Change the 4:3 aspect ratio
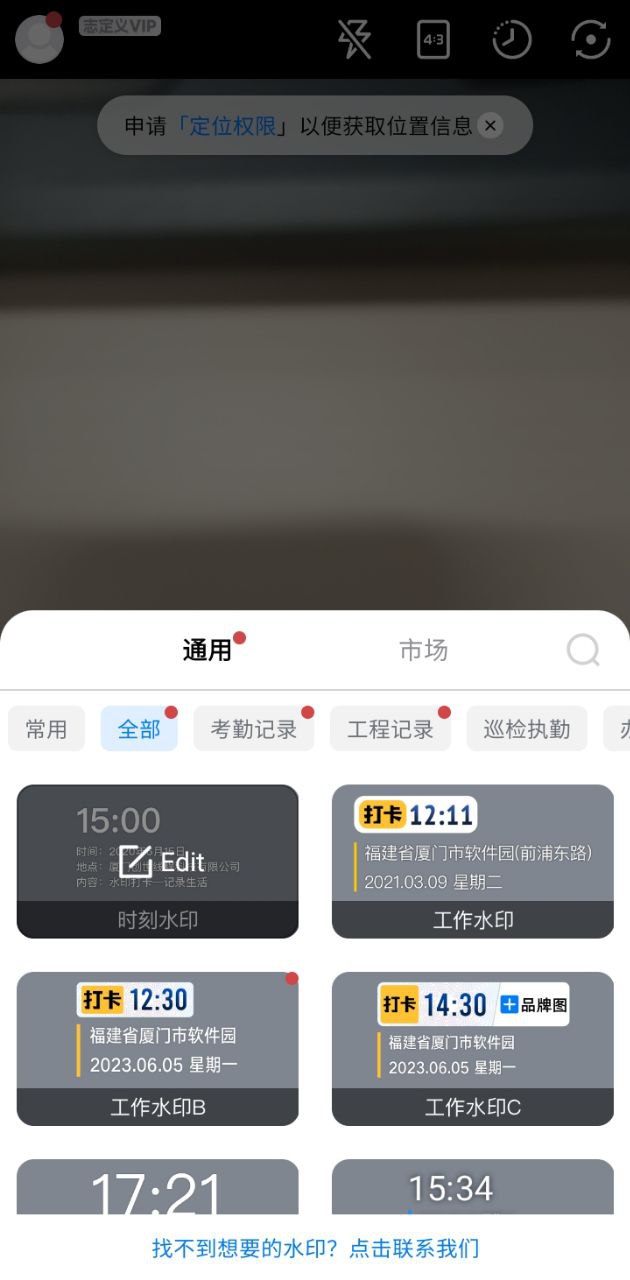Screen dimensions: 630x1280 433,40
